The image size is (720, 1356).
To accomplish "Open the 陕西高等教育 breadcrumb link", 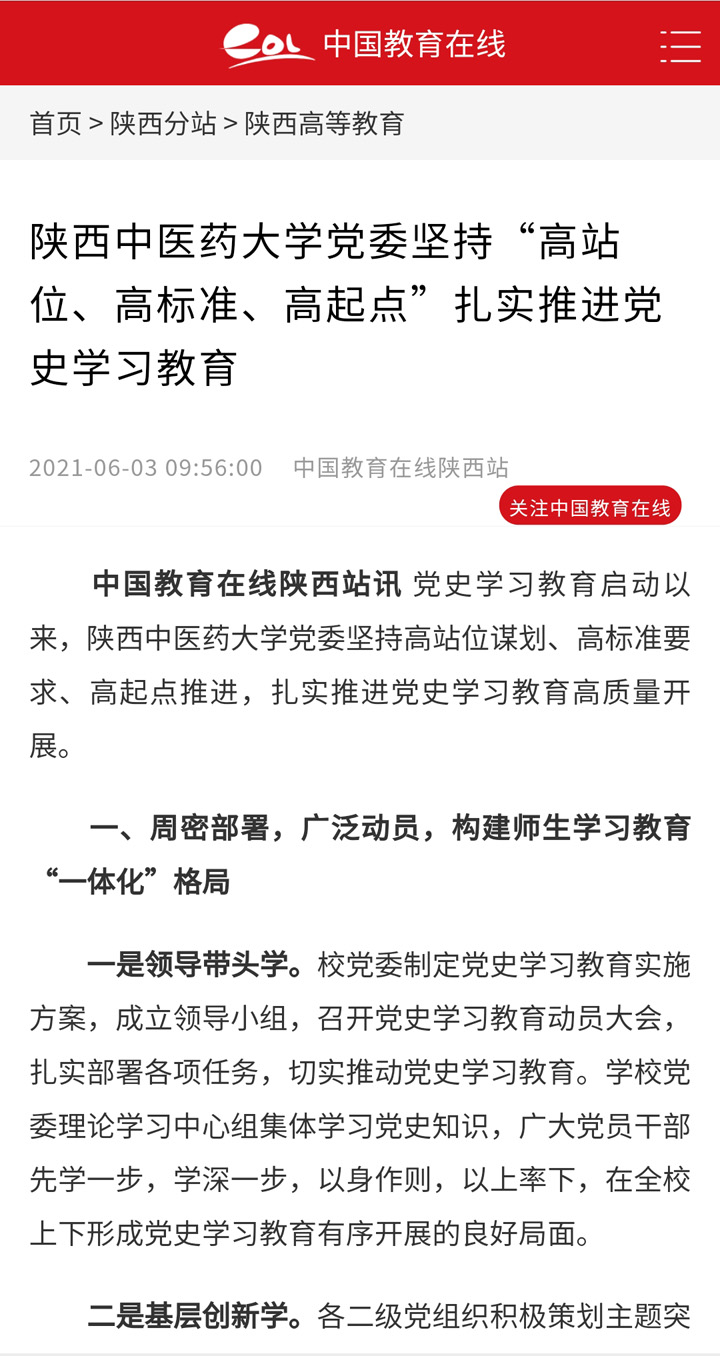I will coord(325,123).
